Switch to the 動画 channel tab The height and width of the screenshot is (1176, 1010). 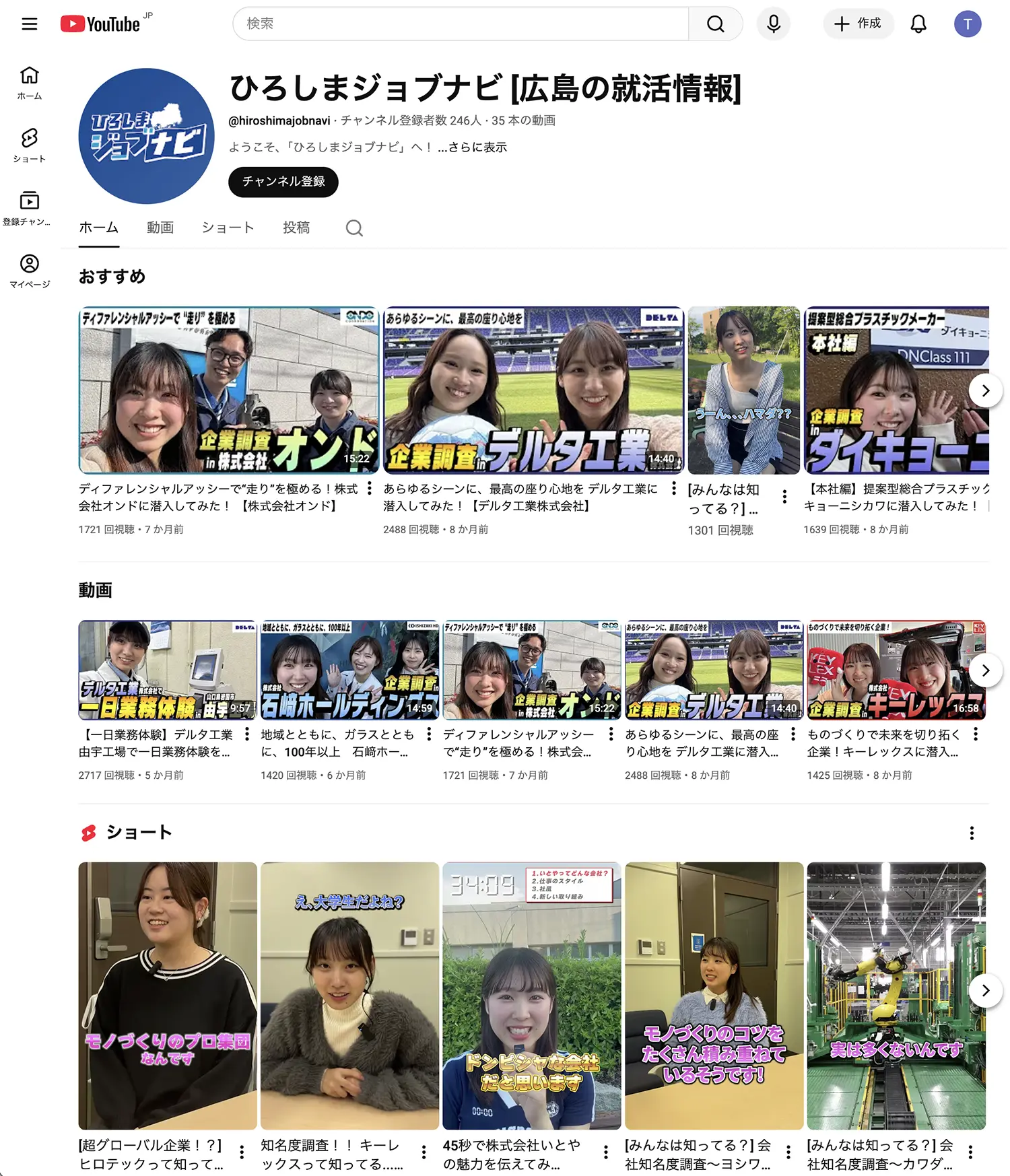pyautogui.click(x=160, y=228)
